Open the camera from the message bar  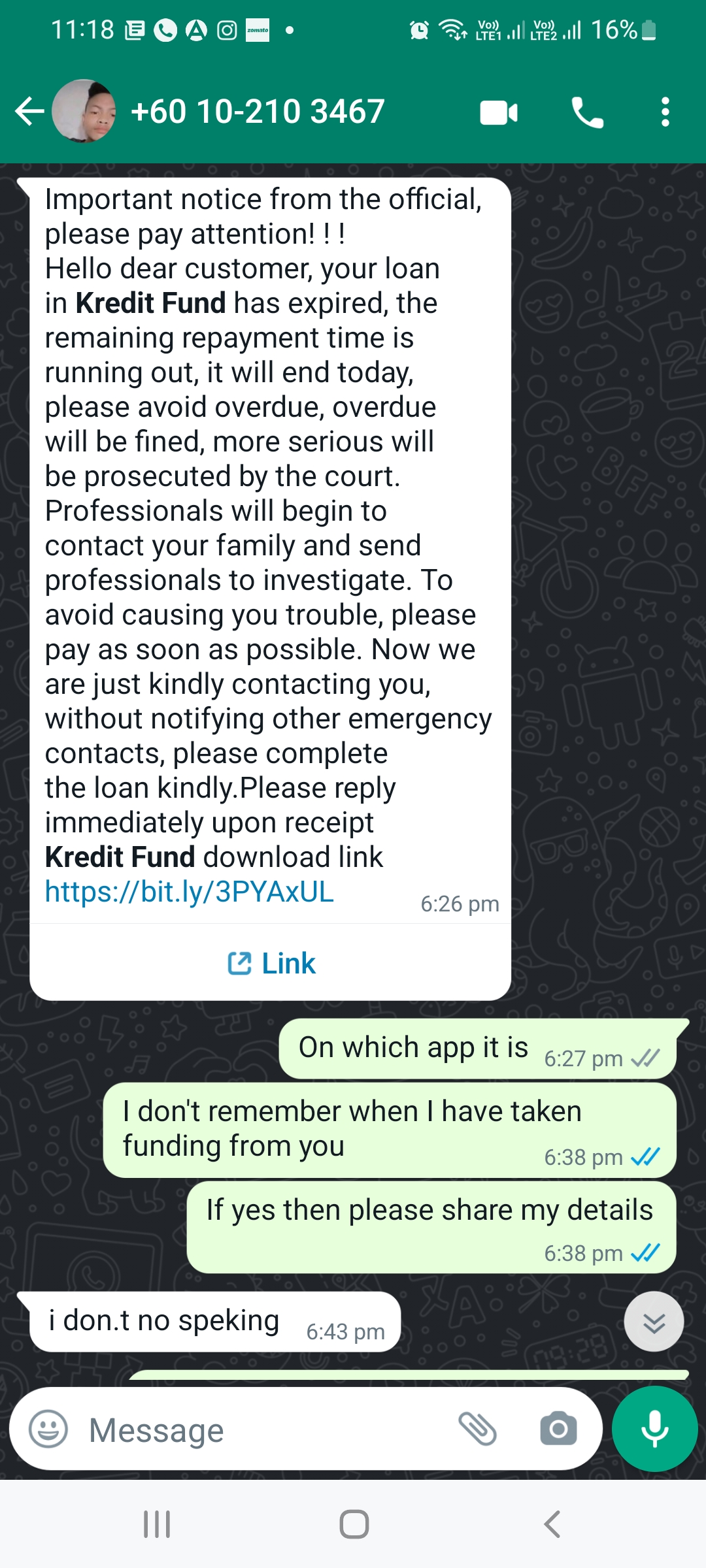[558, 1429]
